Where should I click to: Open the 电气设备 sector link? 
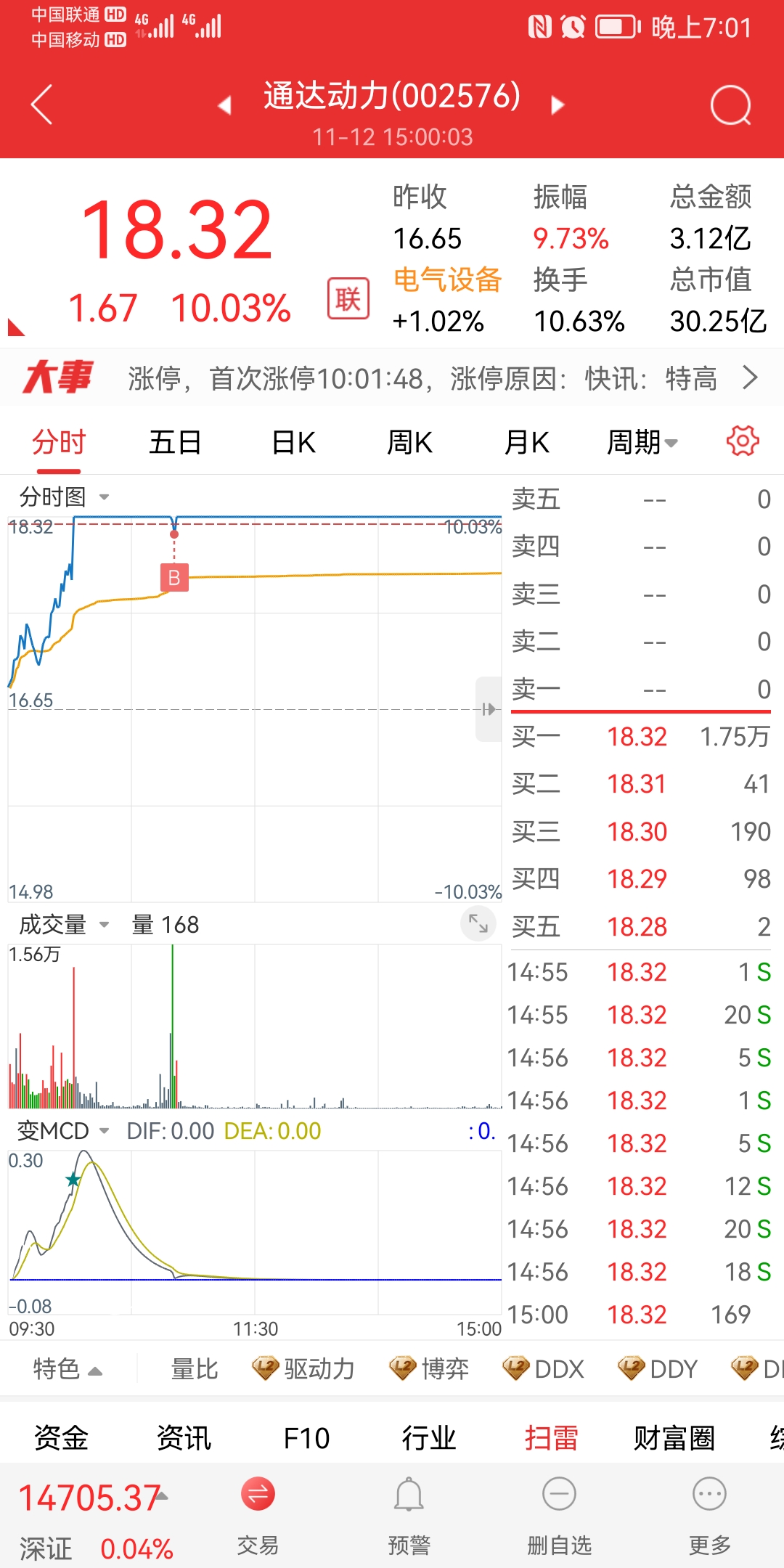(x=447, y=280)
